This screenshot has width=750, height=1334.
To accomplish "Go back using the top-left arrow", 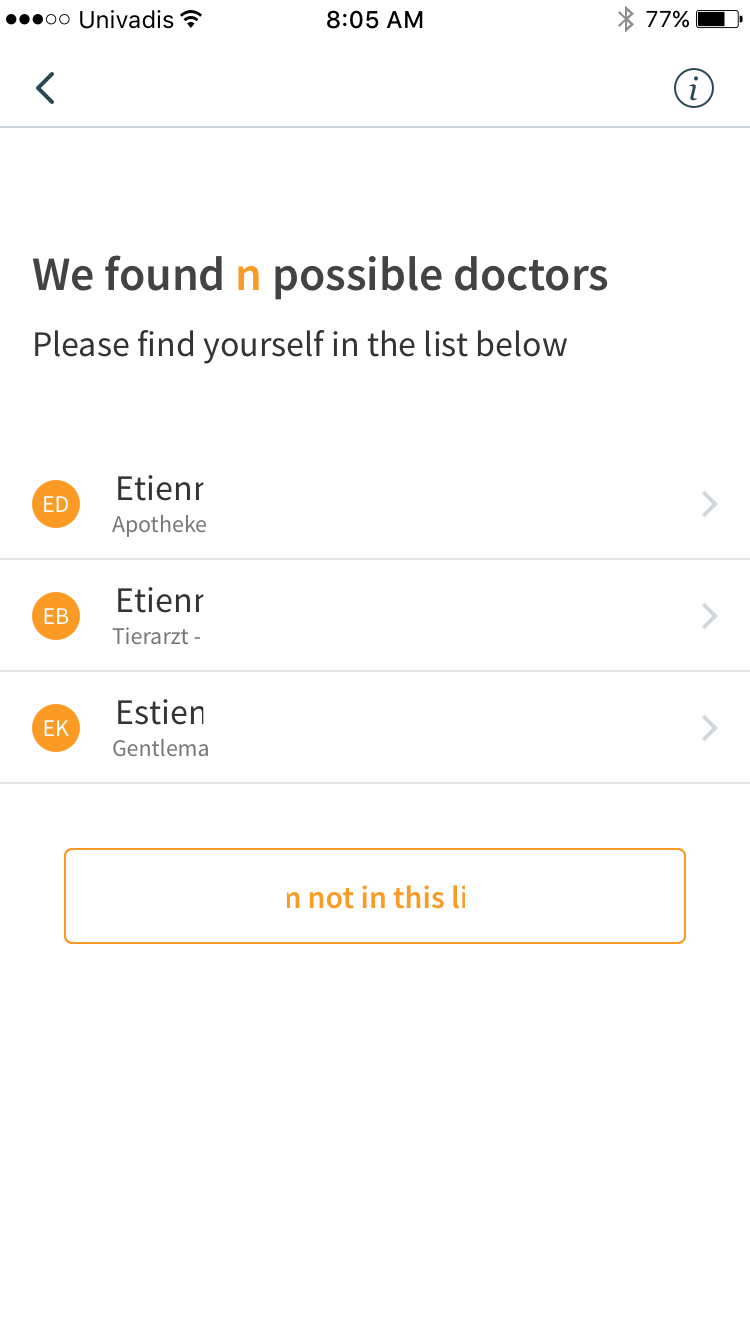I will [x=45, y=88].
